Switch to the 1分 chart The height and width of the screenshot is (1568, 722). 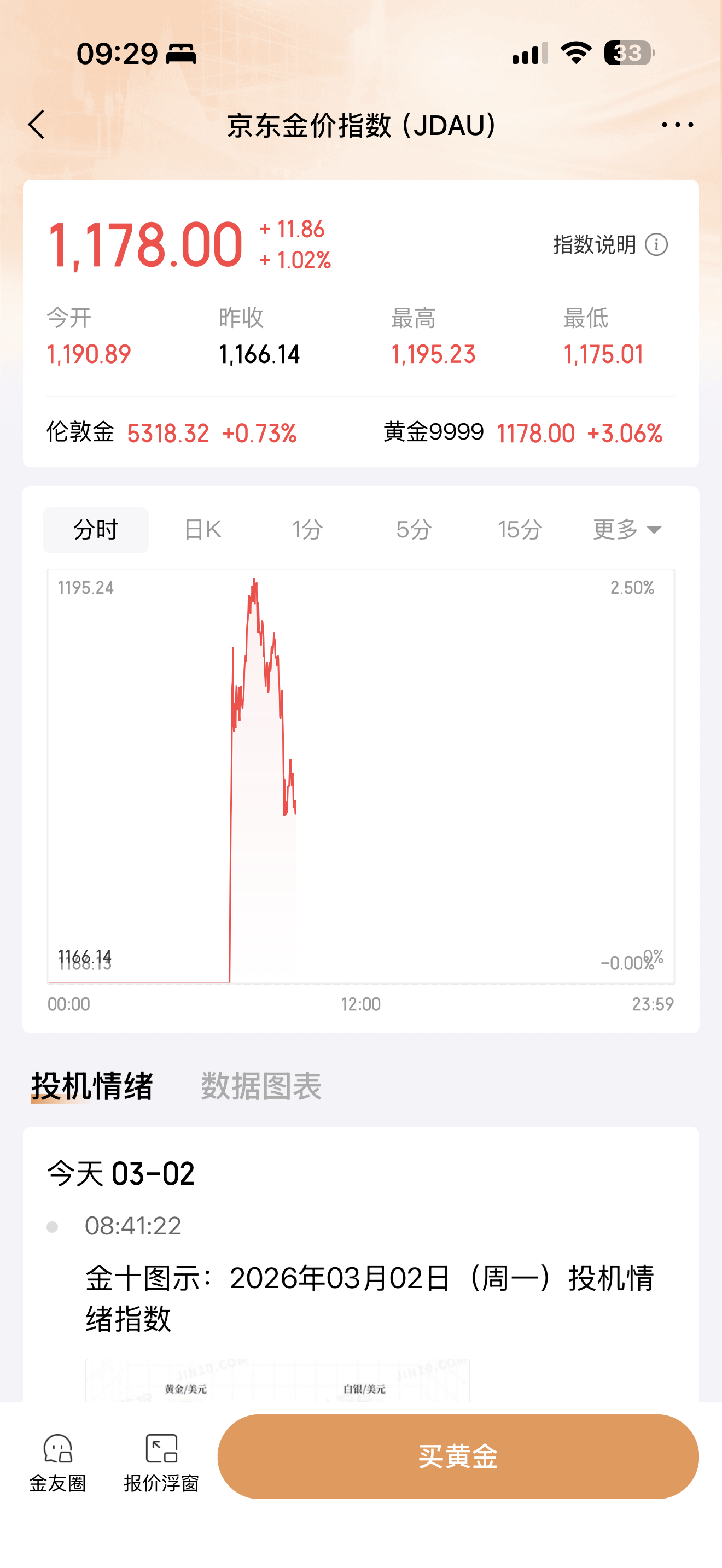307,530
